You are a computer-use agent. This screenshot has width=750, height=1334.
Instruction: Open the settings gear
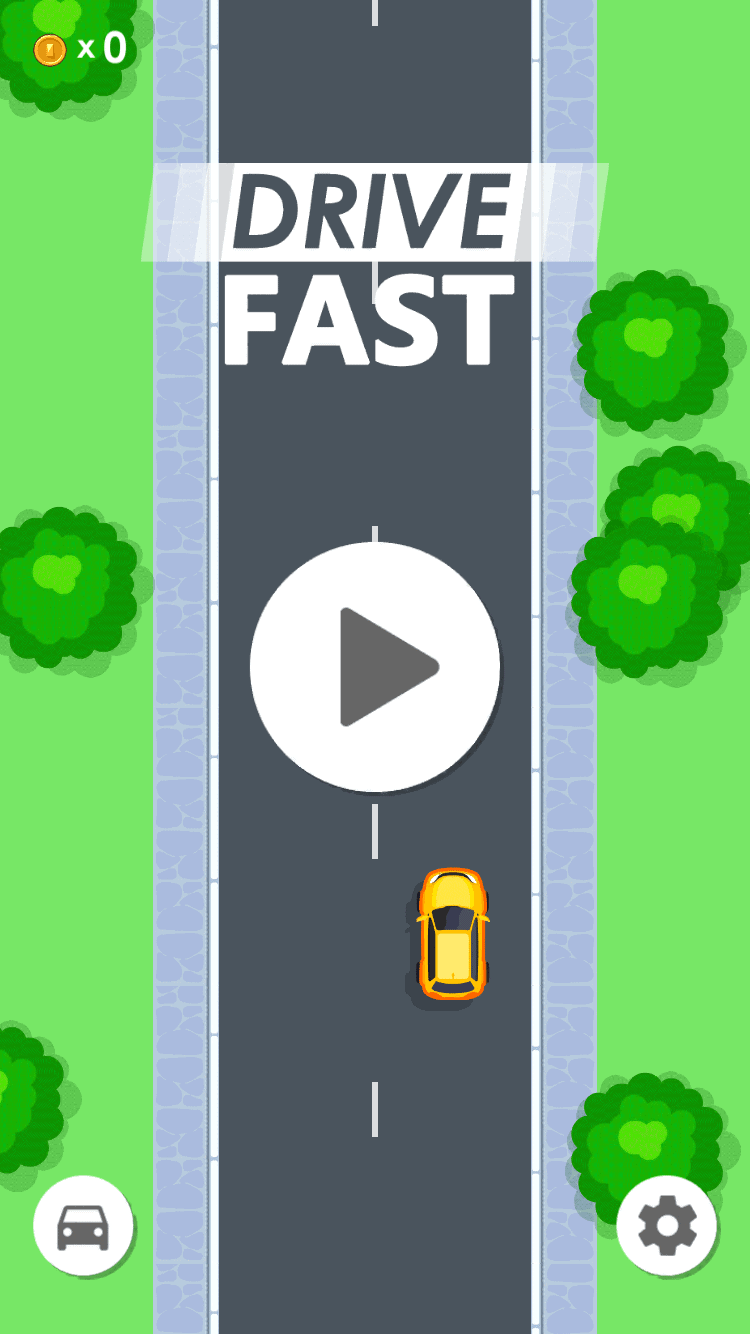[667, 1225]
